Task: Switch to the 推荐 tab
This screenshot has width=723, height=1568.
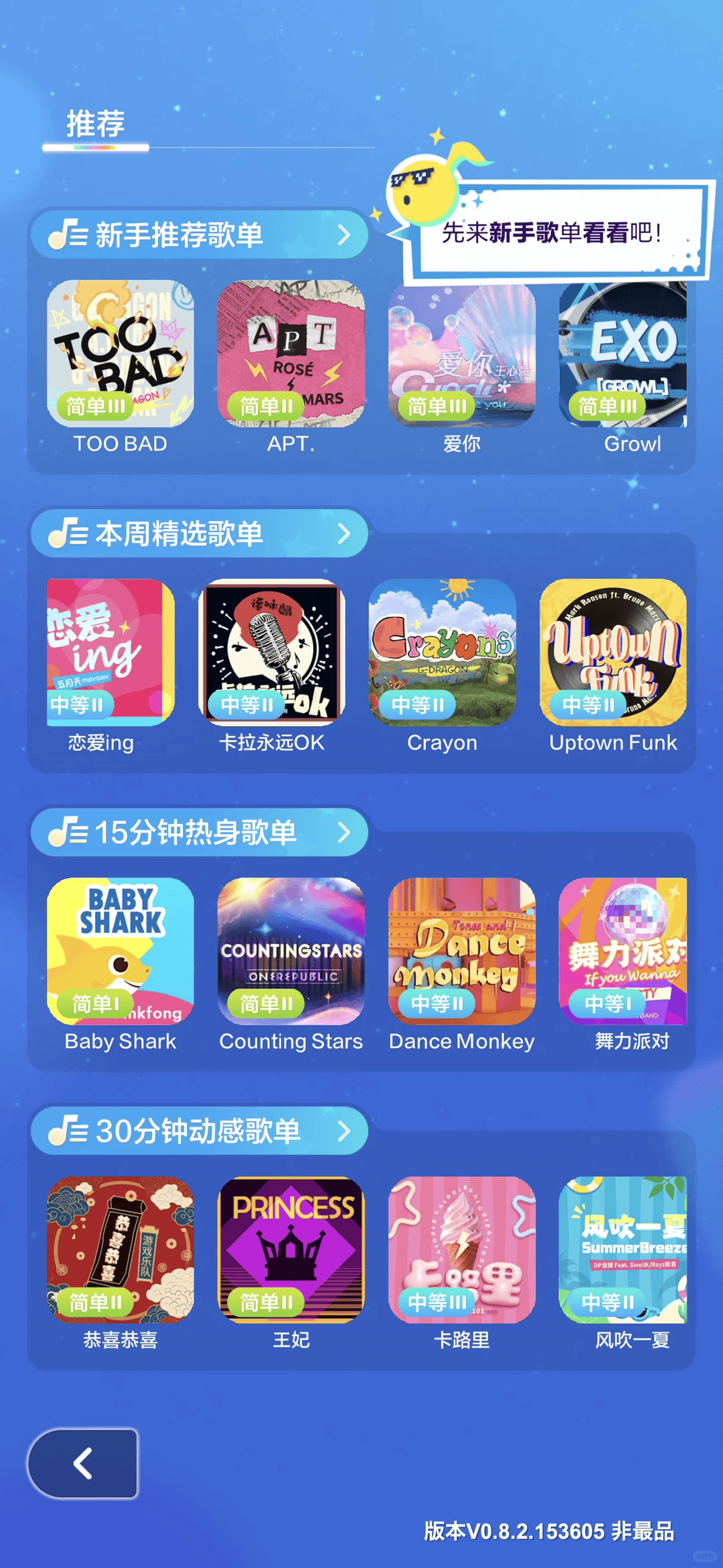Action: coord(96,125)
